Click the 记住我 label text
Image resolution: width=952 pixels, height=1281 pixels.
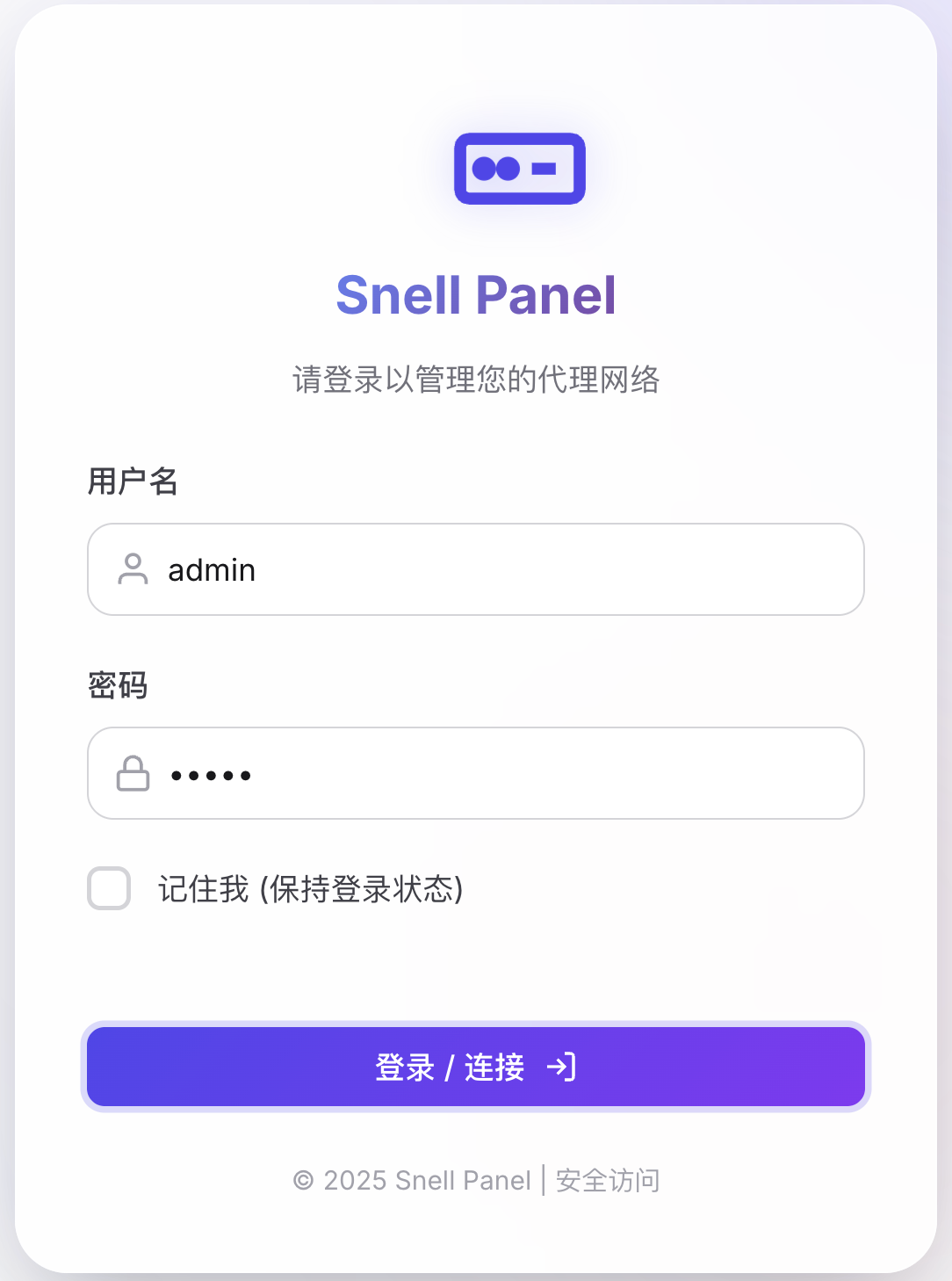click(312, 889)
